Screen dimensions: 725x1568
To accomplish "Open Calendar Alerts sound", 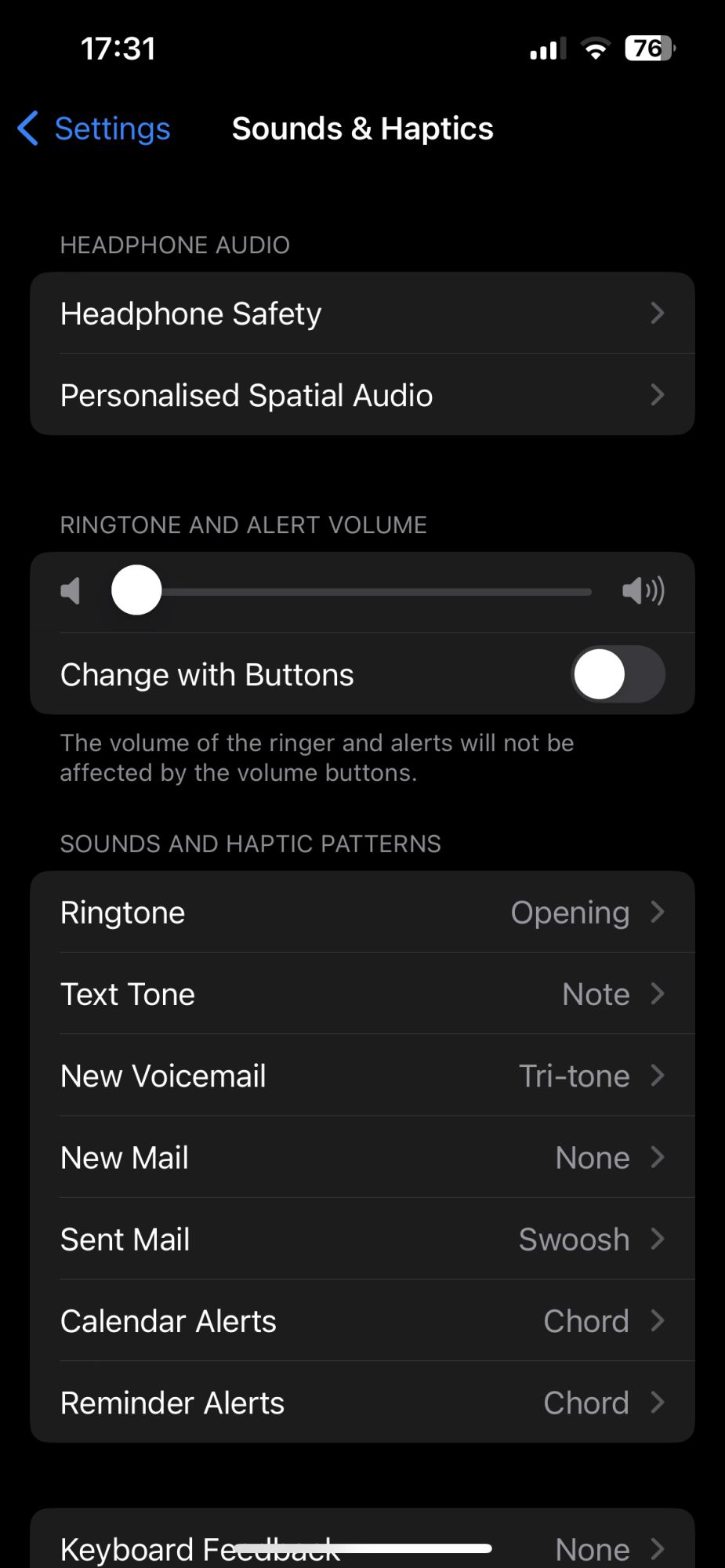I will 362,1321.
